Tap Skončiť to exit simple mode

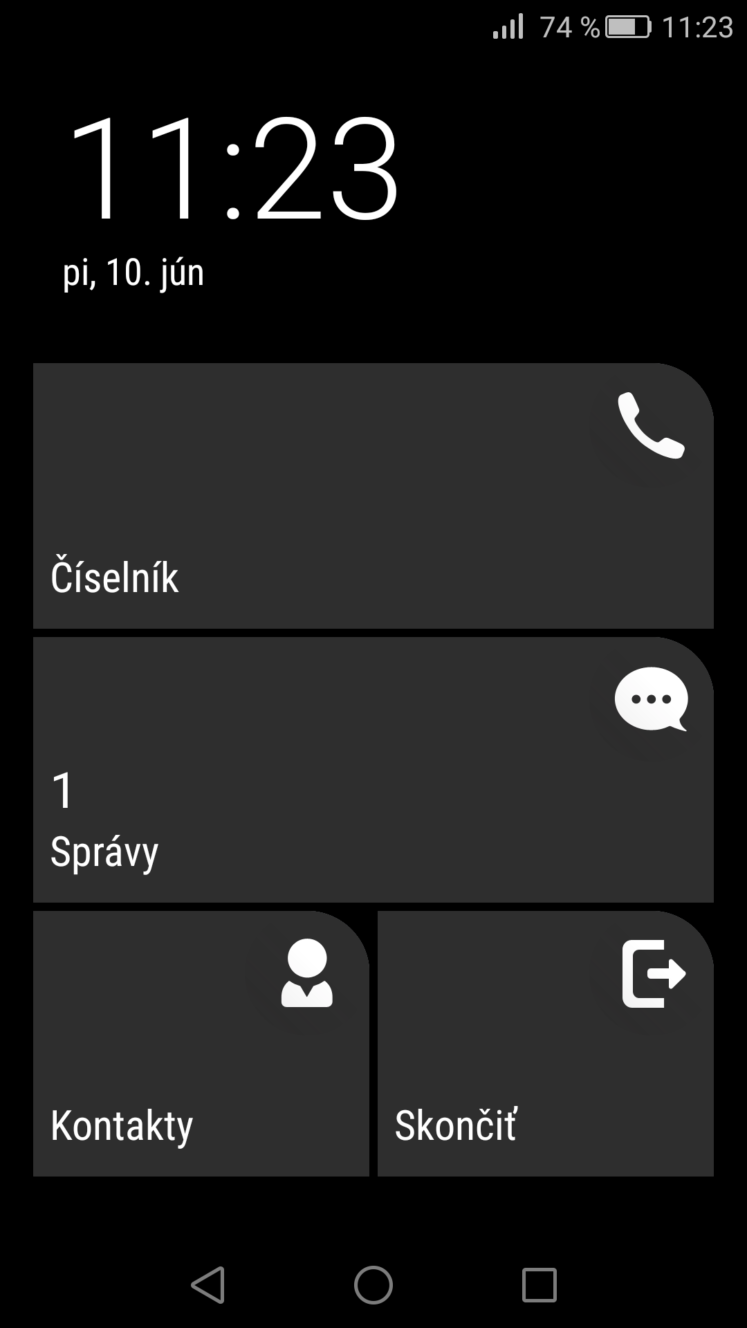[x=546, y=1044]
